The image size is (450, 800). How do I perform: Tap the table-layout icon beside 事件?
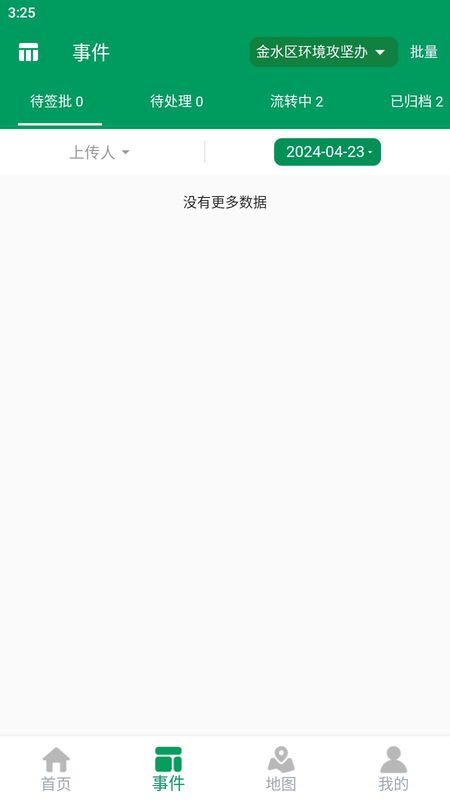[28, 52]
